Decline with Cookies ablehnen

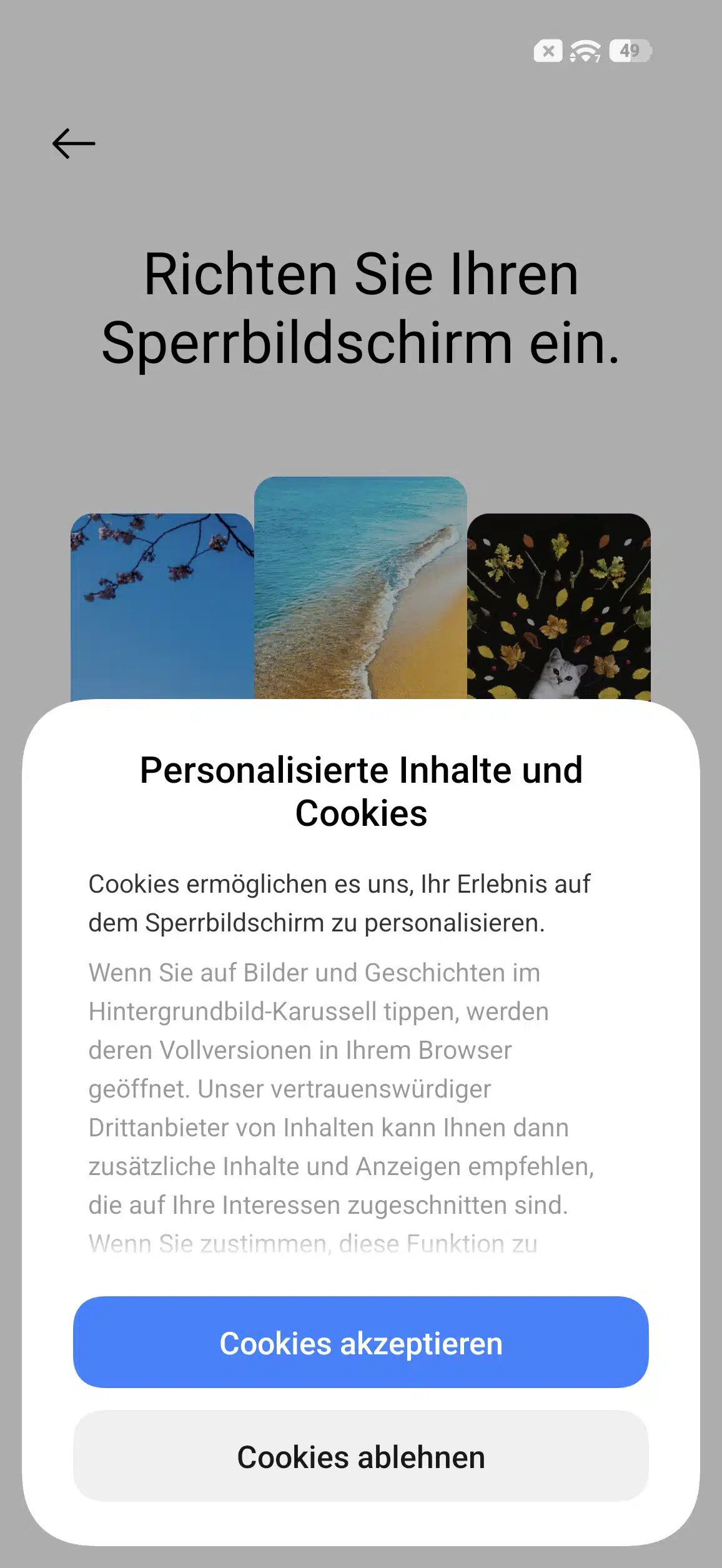point(361,1456)
